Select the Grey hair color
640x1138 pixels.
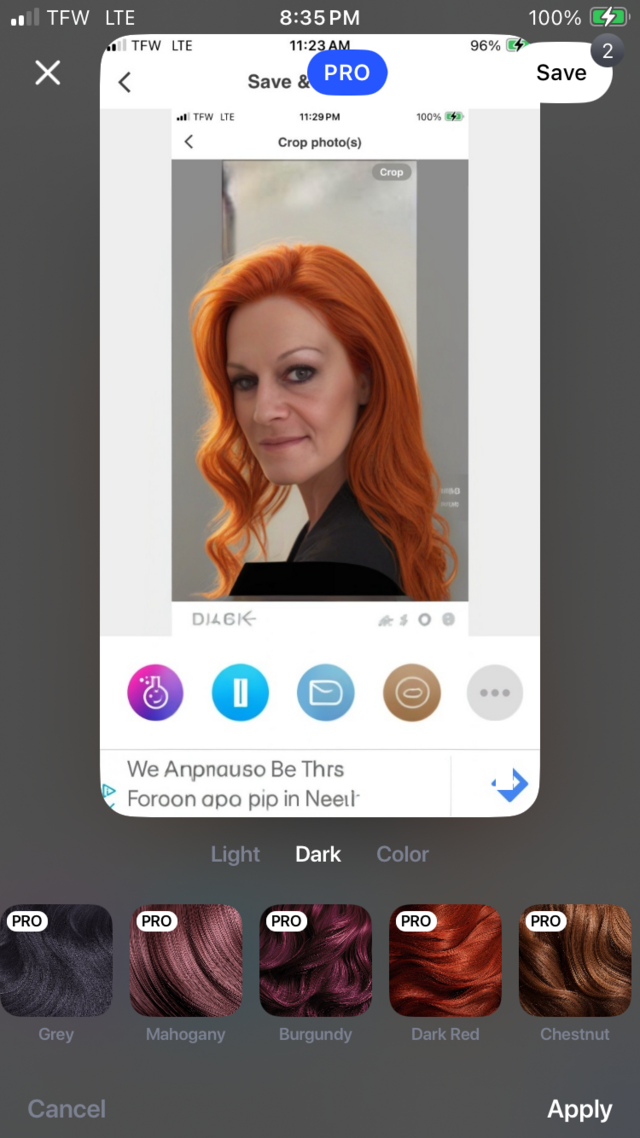[x=56, y=960]
